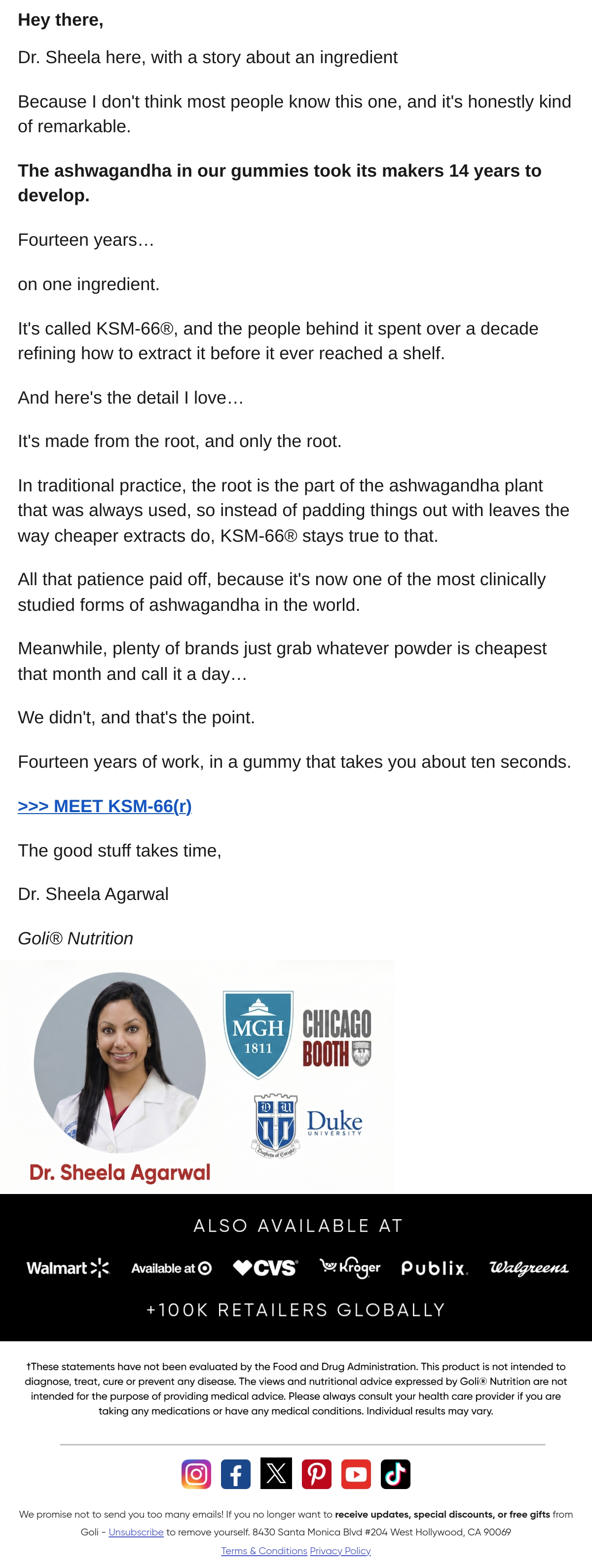Open Terms & Conditions
The width and height of the screenshot is (592, 1568).
(x=264, y=1551)
